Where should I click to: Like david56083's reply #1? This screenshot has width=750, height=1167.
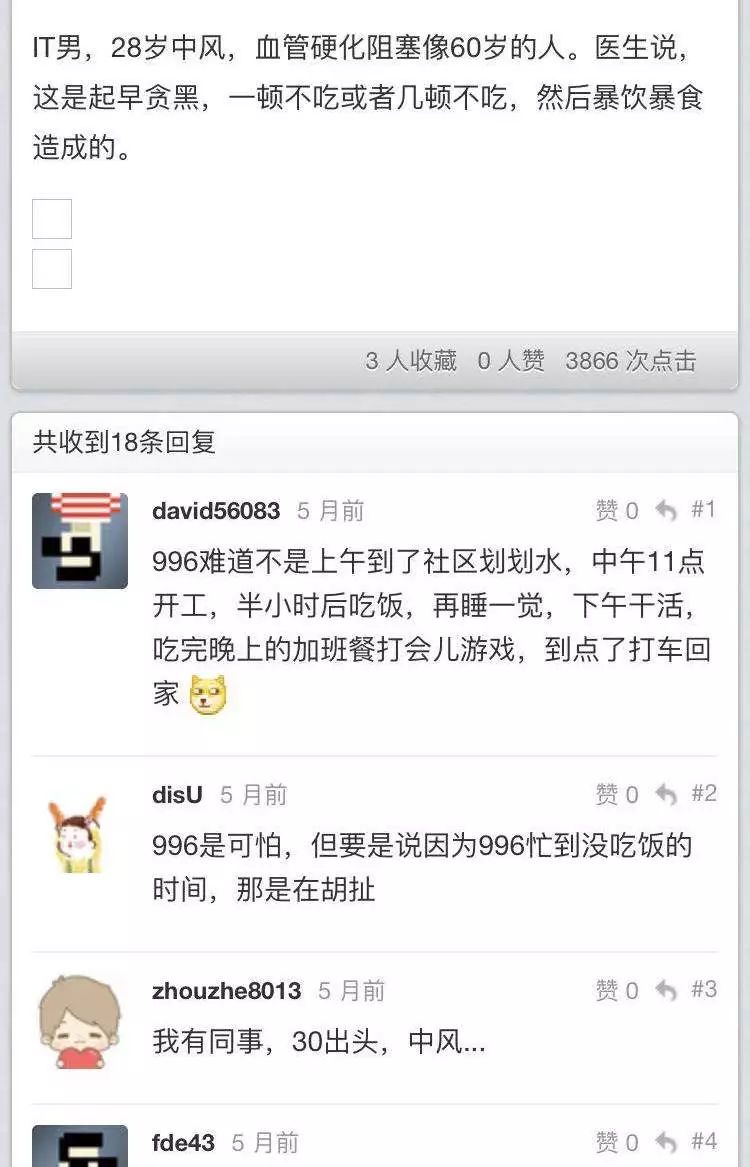click(x=616, y=511)
